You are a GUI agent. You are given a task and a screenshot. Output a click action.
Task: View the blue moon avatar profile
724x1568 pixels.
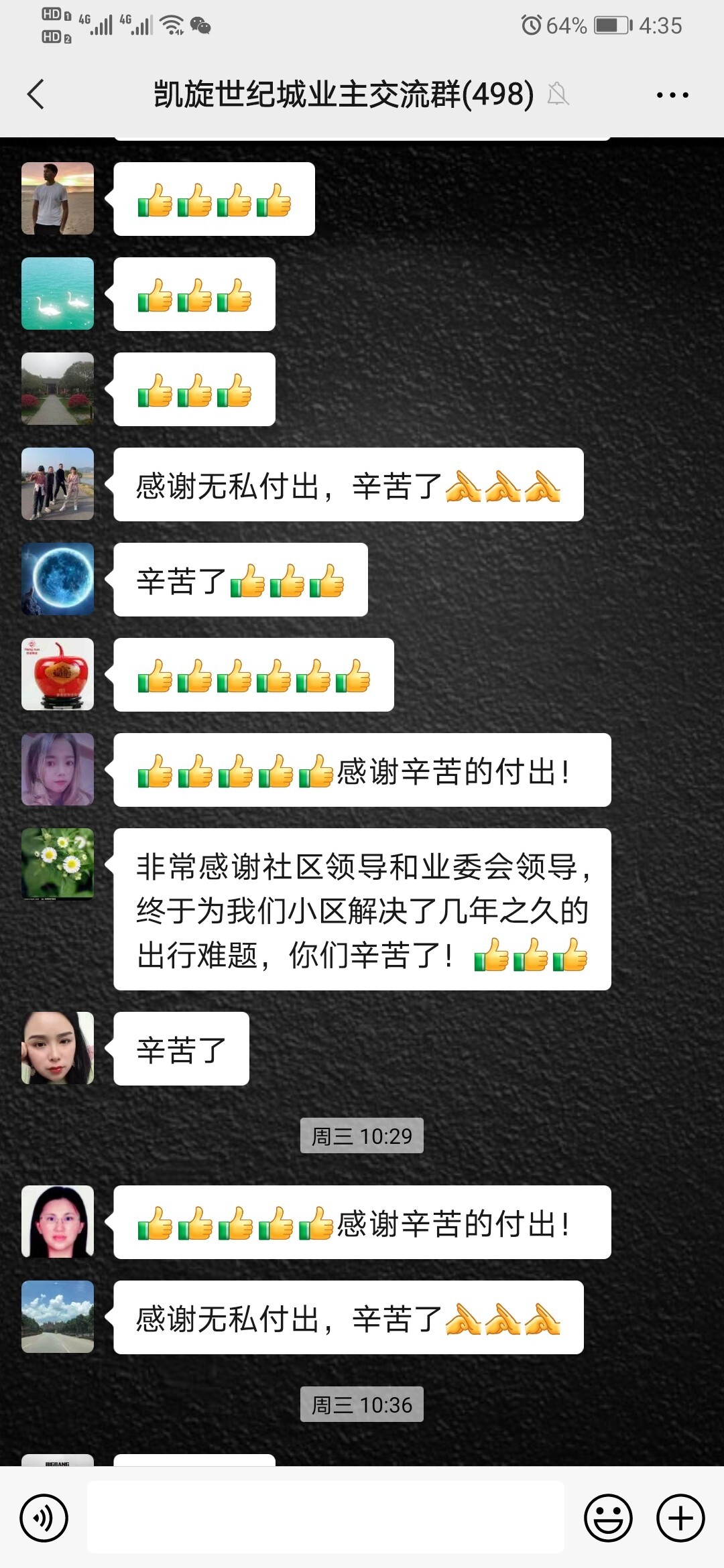coord(58,579)
